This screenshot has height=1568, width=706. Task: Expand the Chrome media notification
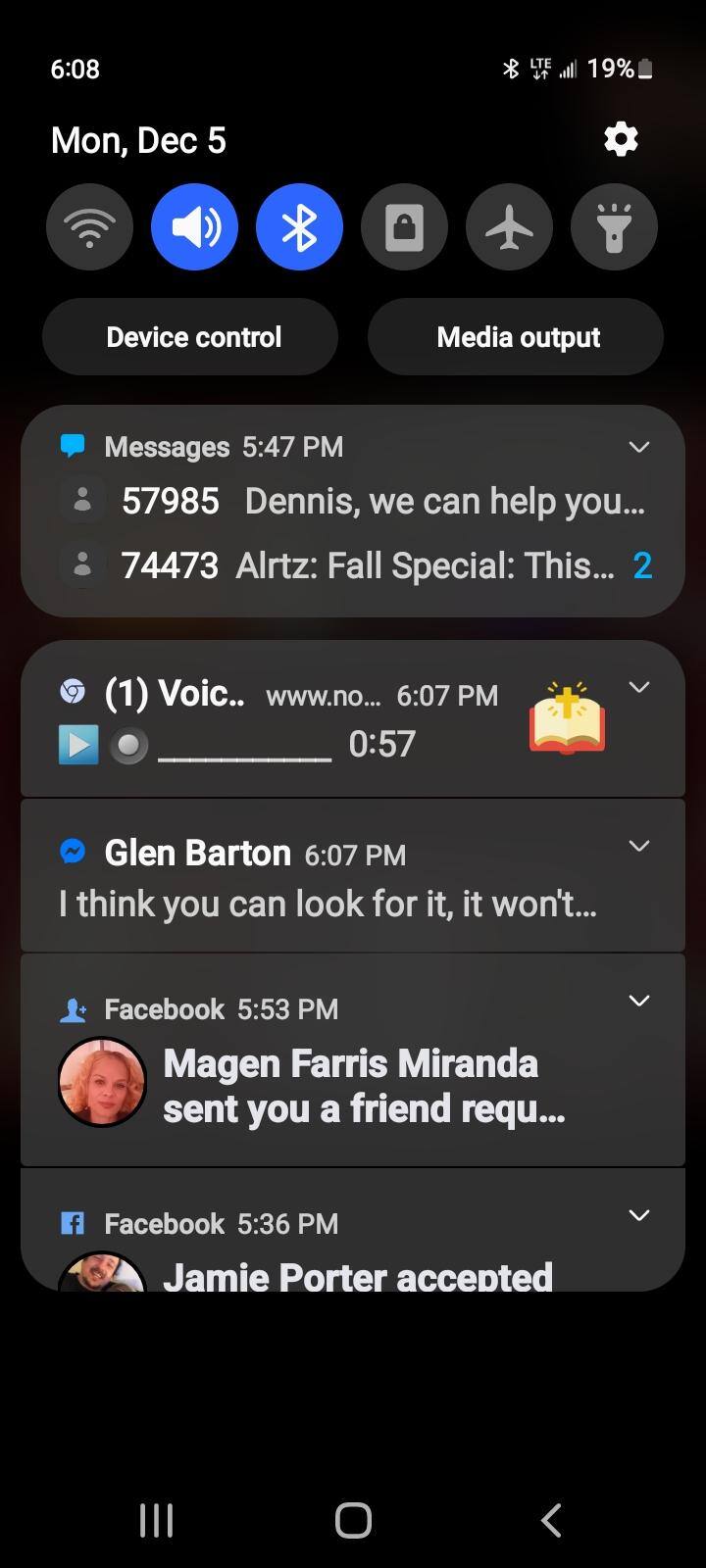click(x=639, y=687)
